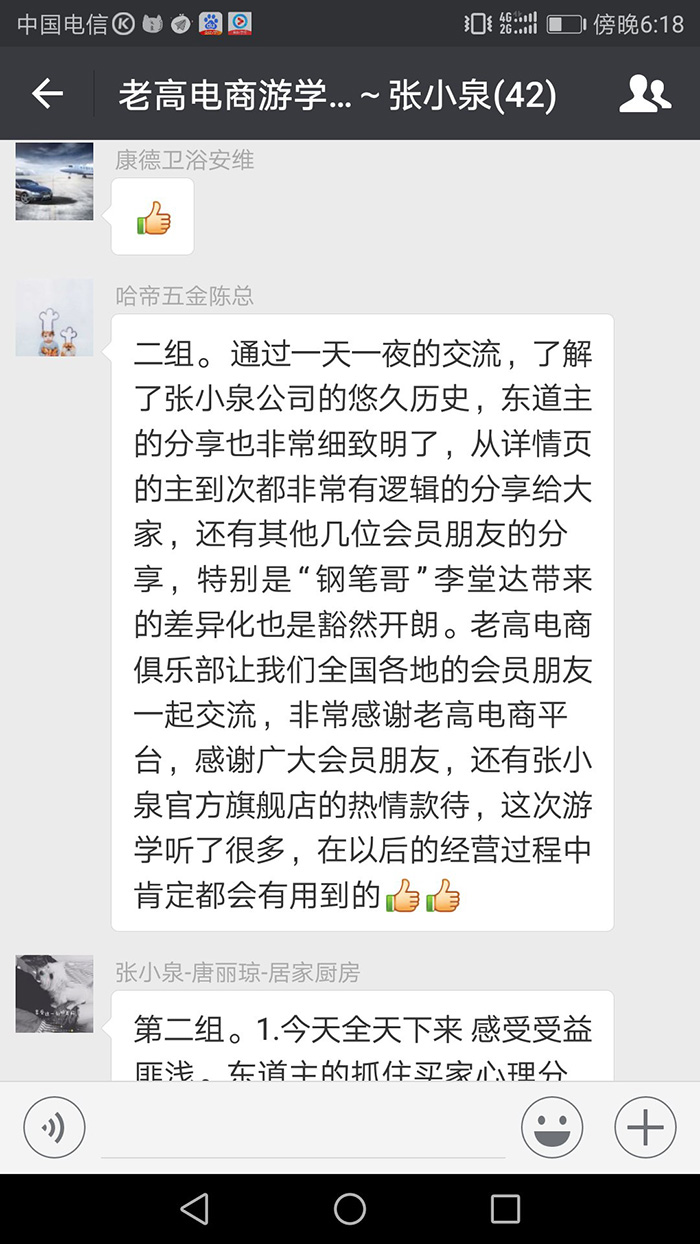Viewport: 700px width, 1244px height.
Task: Tap the message text input field
Action: pos(303,1128)
